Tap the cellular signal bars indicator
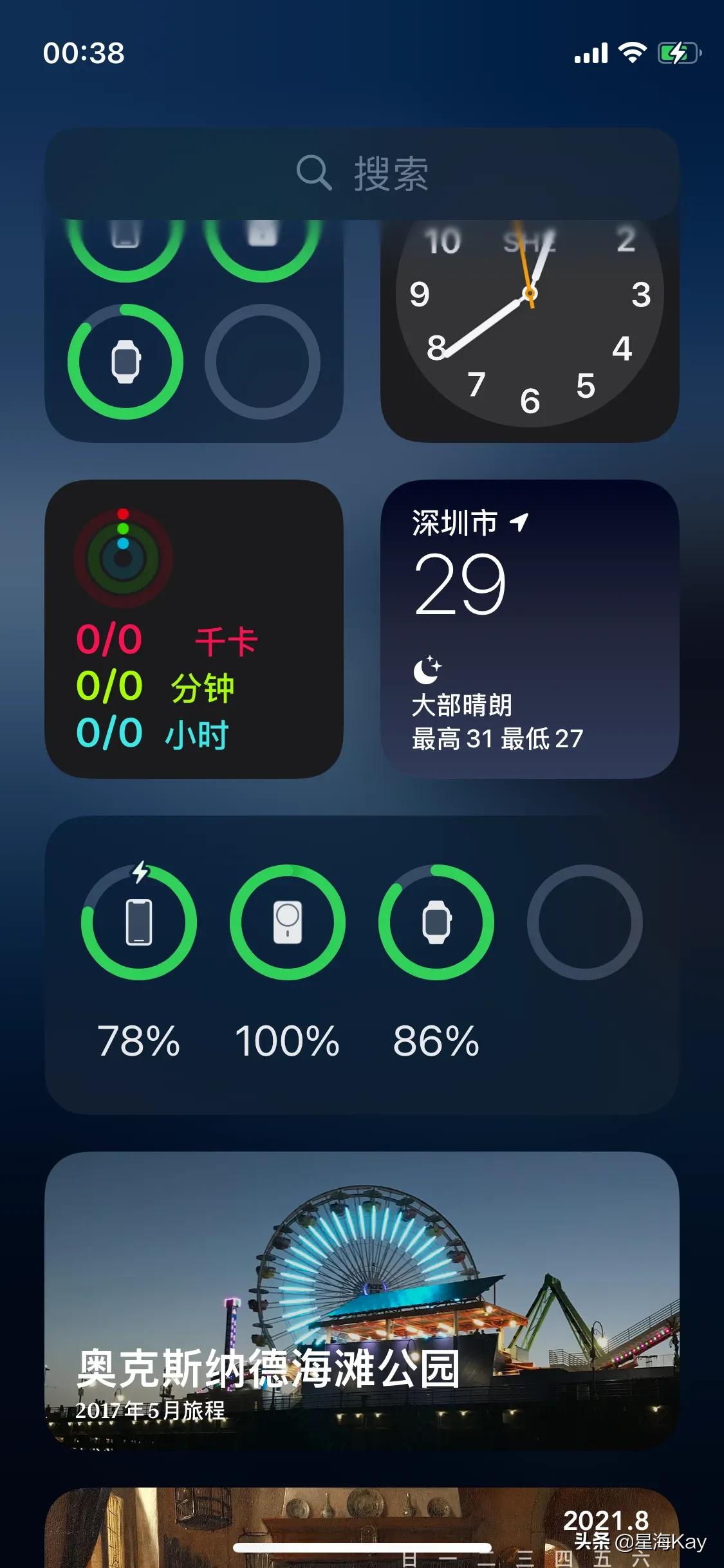 [x=592, y=53]
